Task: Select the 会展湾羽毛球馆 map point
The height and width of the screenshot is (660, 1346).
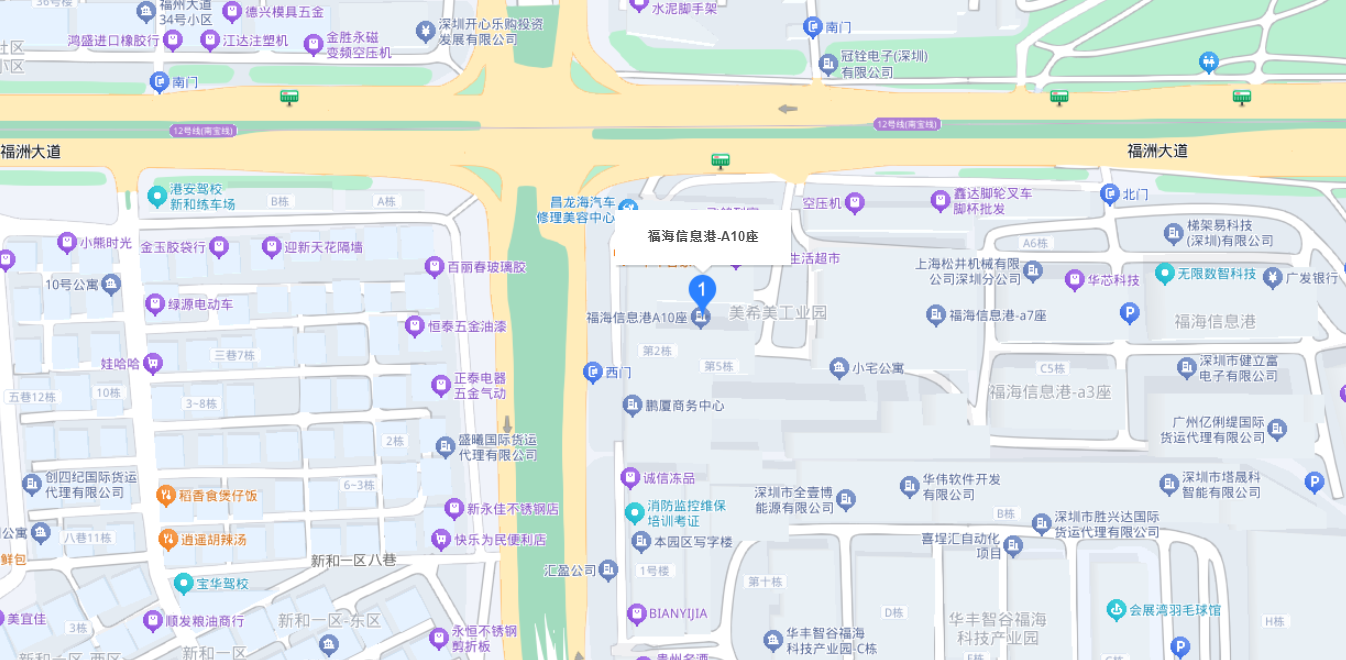Action: [x=1116, y=609]
